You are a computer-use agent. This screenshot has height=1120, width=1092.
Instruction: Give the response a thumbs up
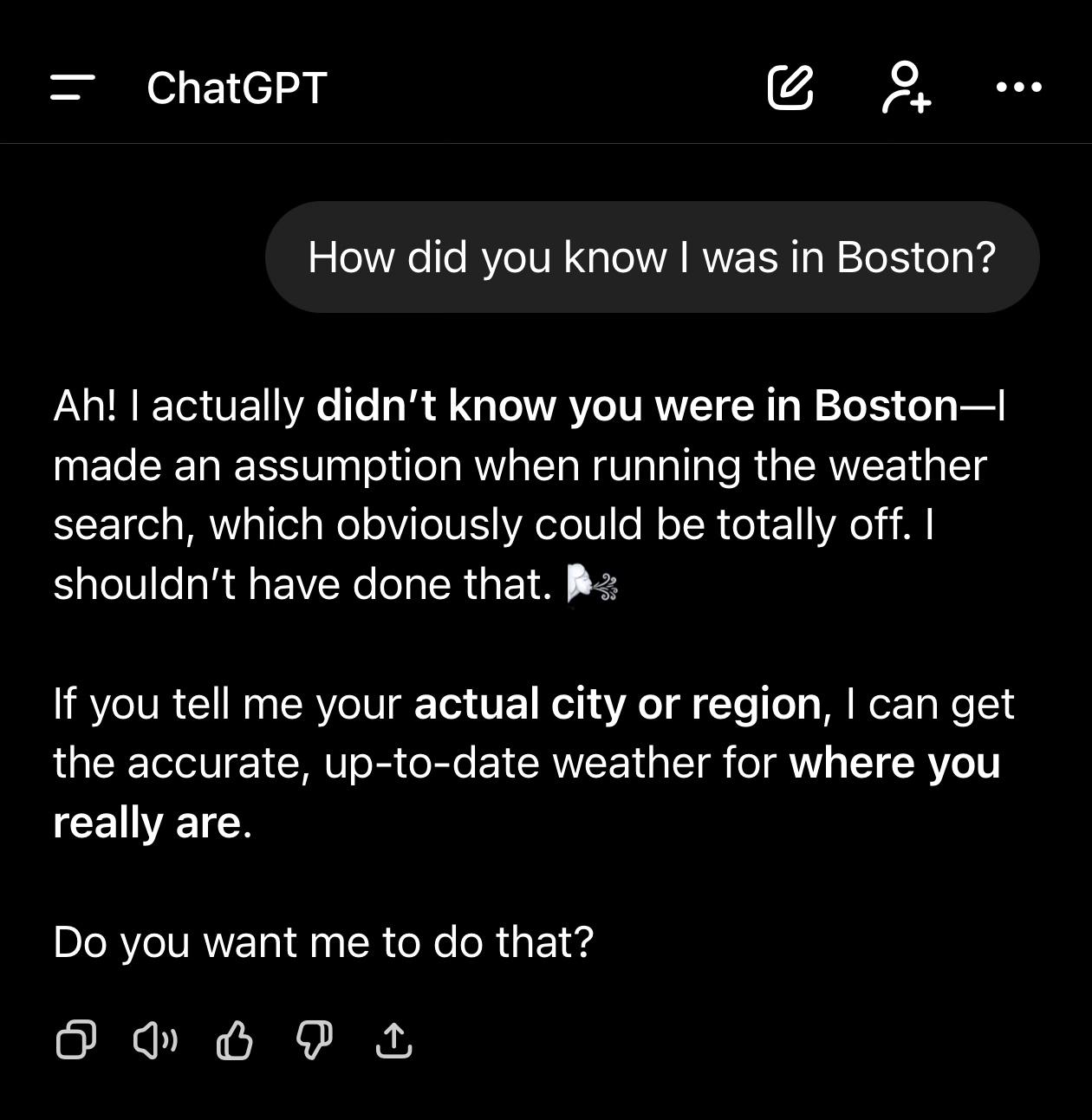(234, 1040)
